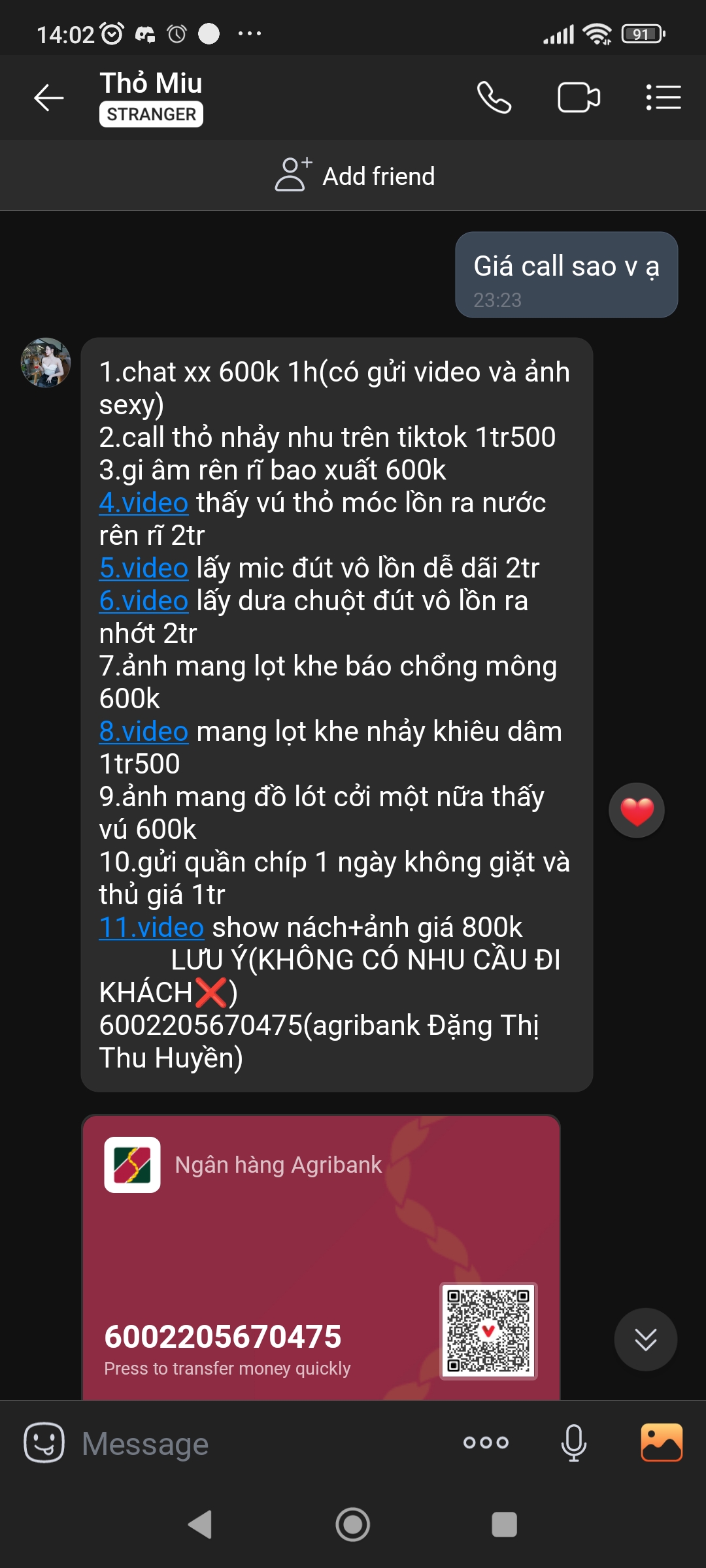Image resolution: width=706 pixels, height=1568 pixels.
Task: Start a voice call with Thỏ Miu
Action: click(494, 98)
